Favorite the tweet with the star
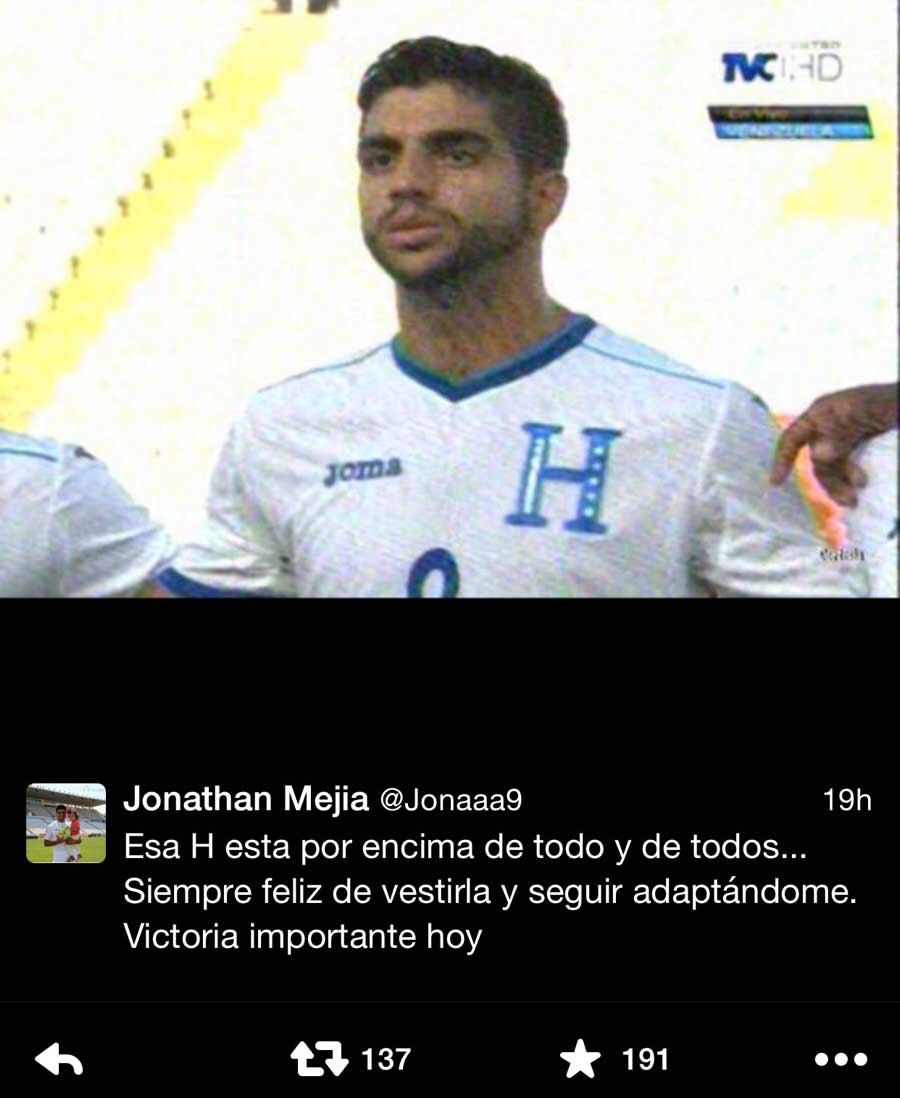 coord(581,1059)
